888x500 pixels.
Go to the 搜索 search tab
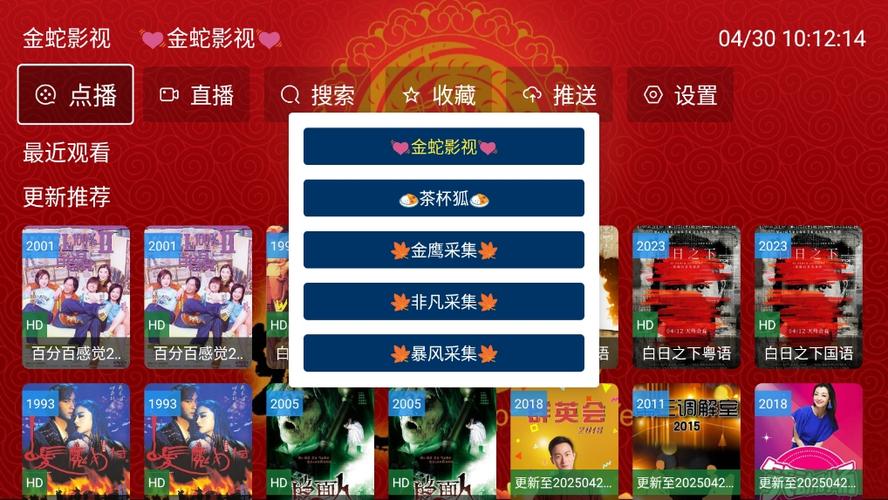[318, 95]
